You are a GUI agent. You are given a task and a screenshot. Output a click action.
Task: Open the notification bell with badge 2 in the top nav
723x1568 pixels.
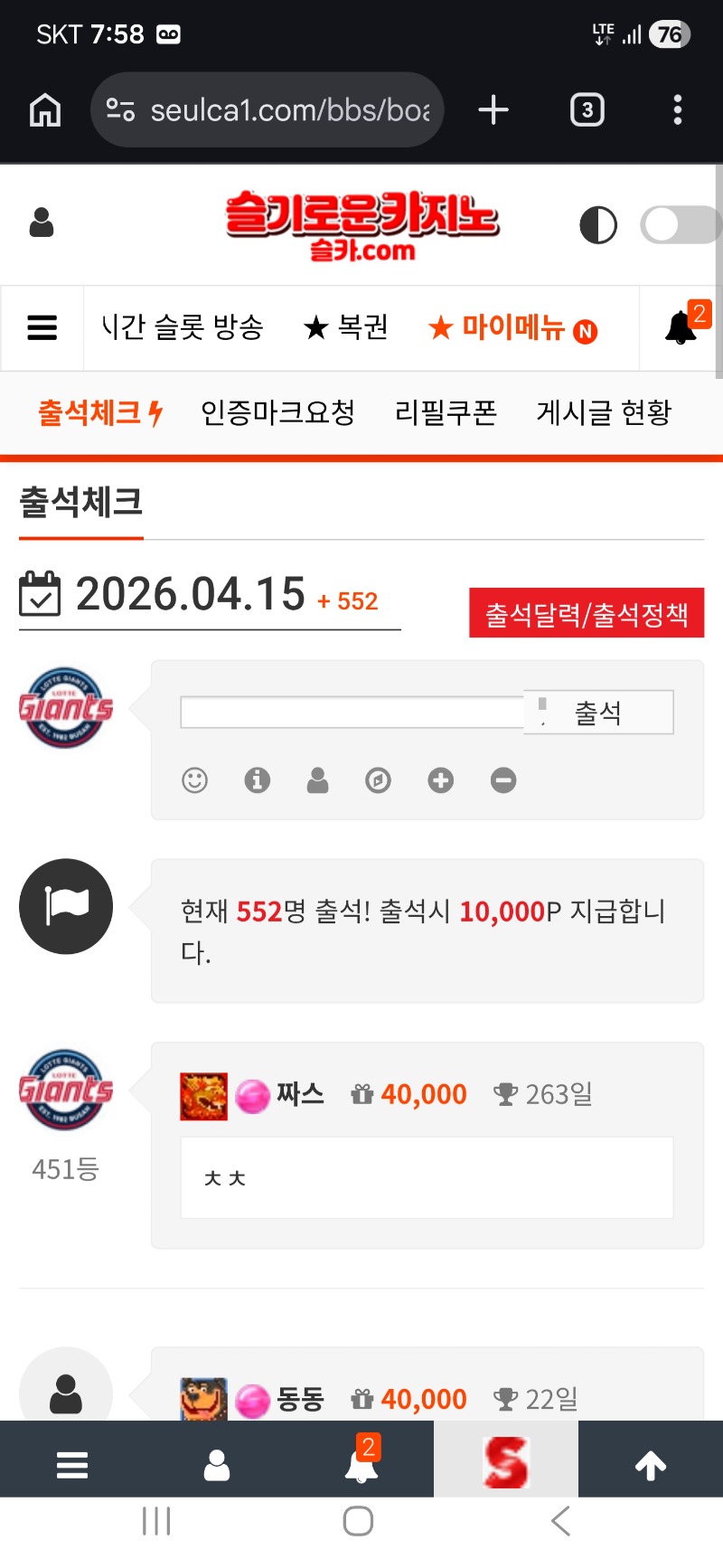pyautogui.click(x=682, y=327)
